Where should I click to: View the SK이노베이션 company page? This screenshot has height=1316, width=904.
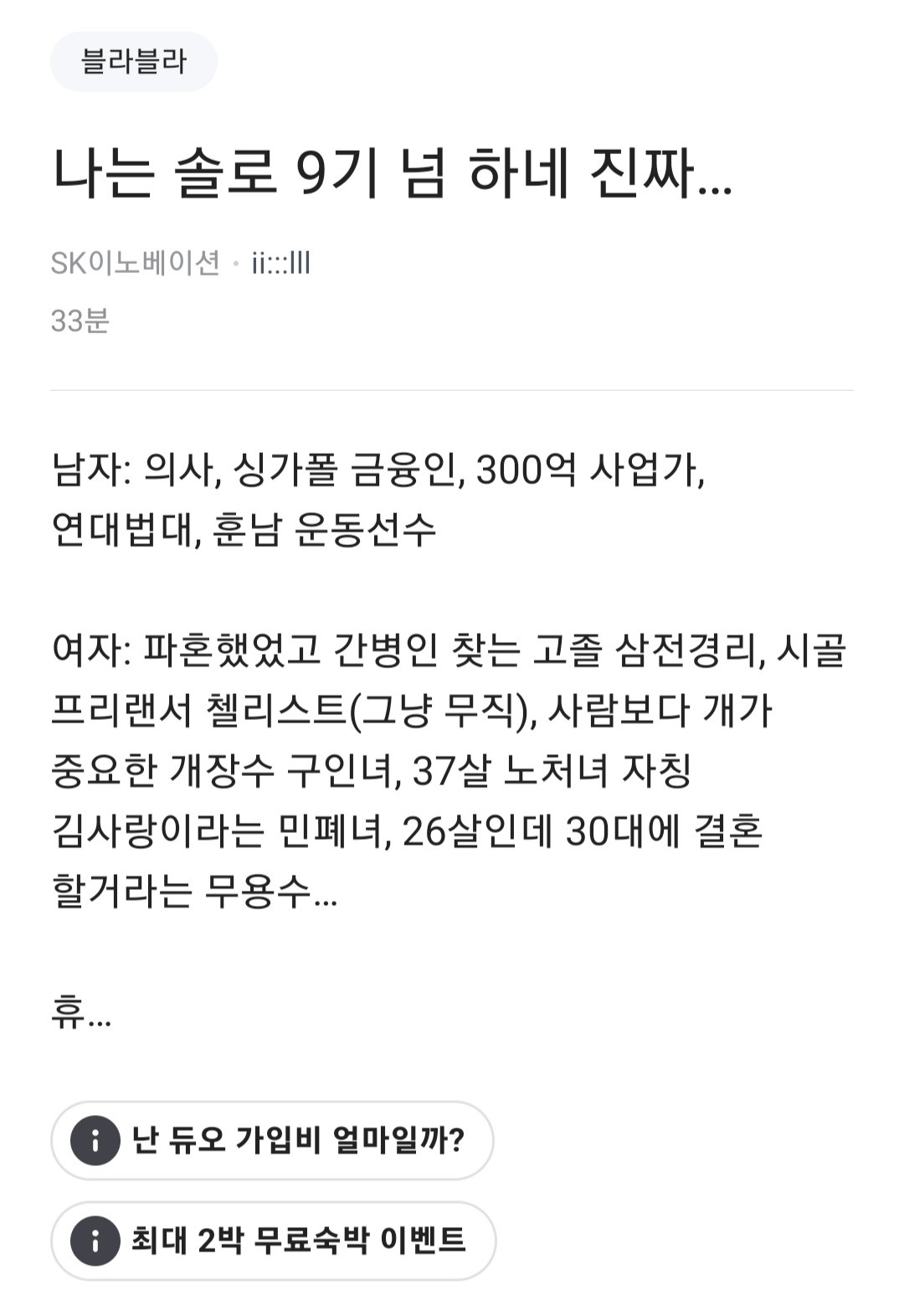(x=135, y=264)
